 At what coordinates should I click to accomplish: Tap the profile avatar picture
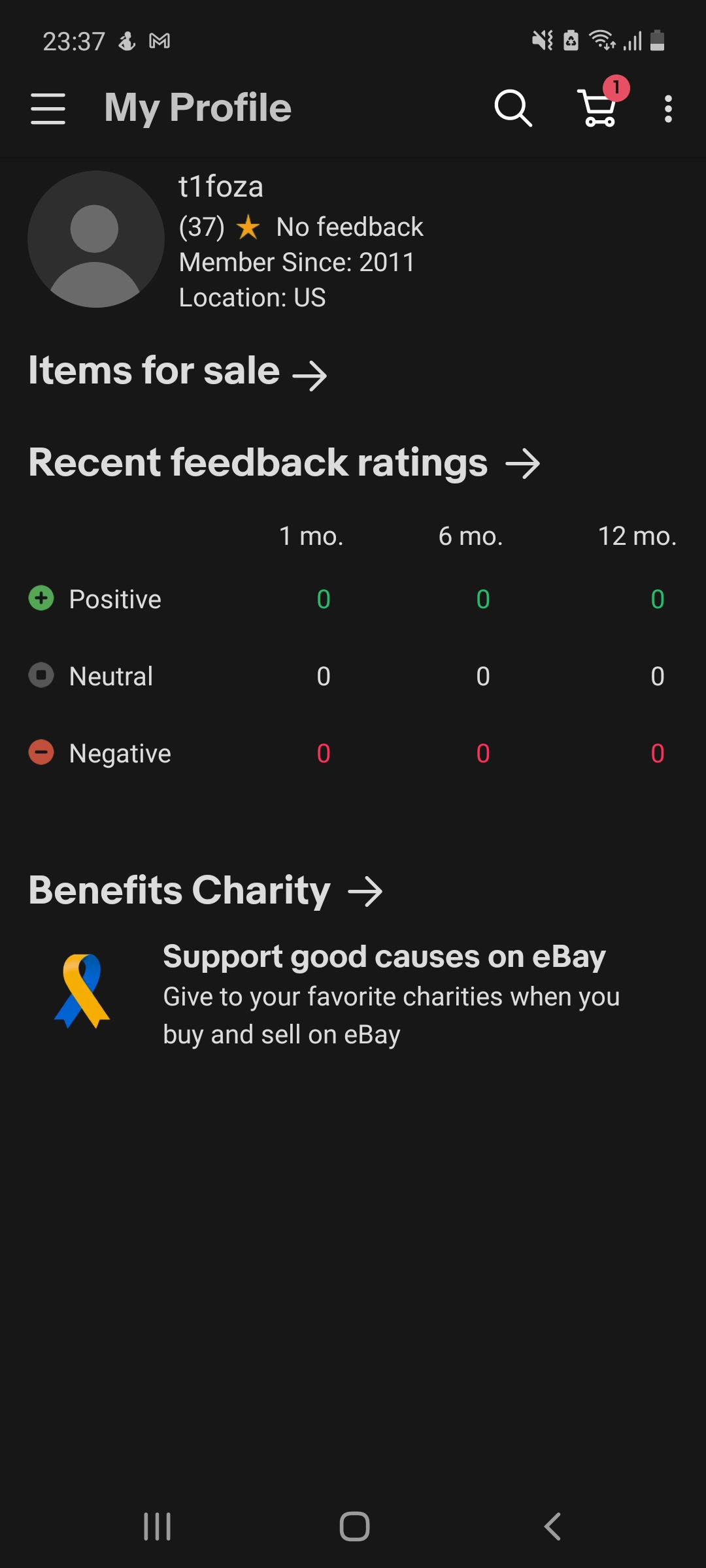click(96, 239)
